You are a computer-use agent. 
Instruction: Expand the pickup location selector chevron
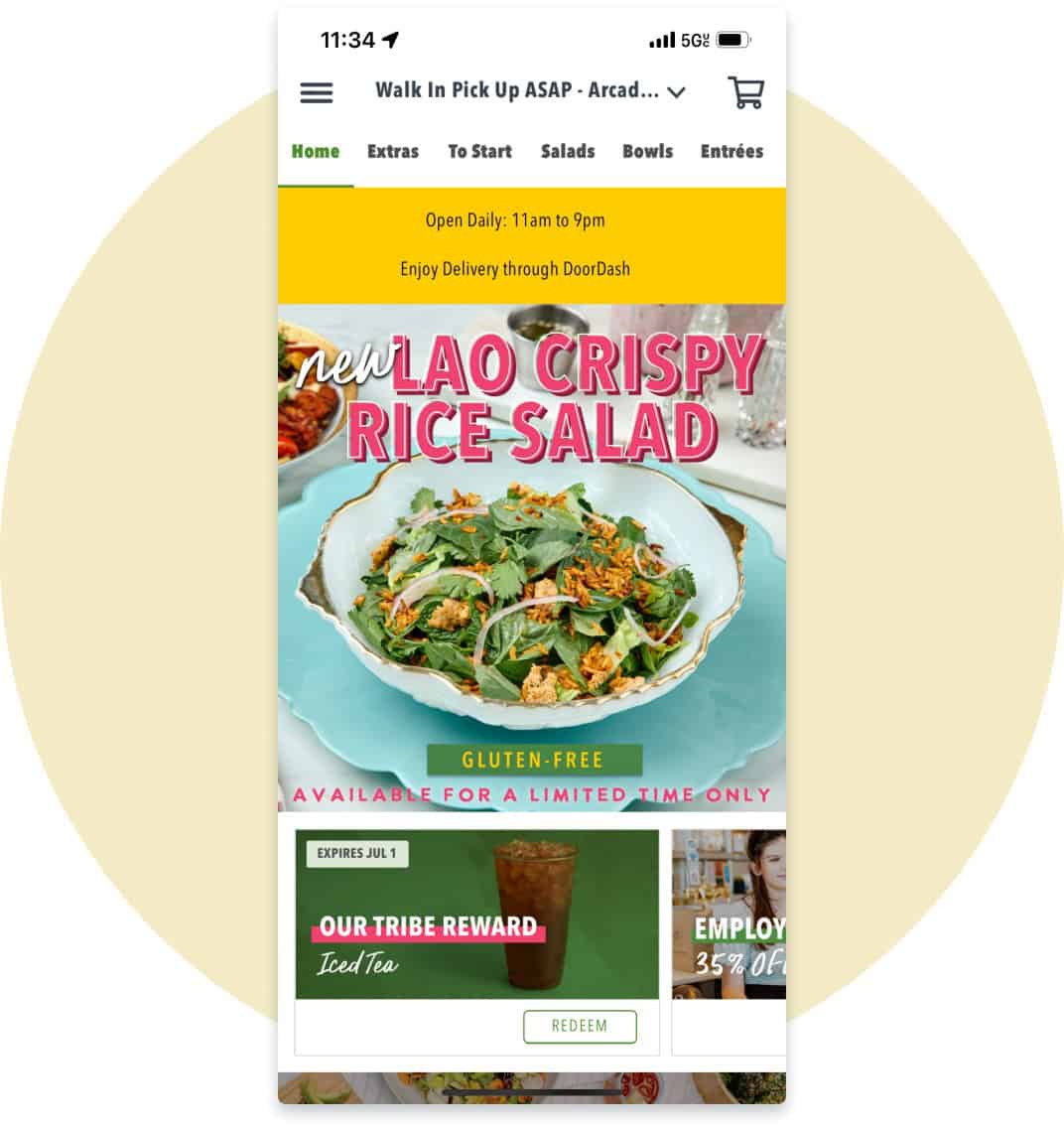pos(676,93)
